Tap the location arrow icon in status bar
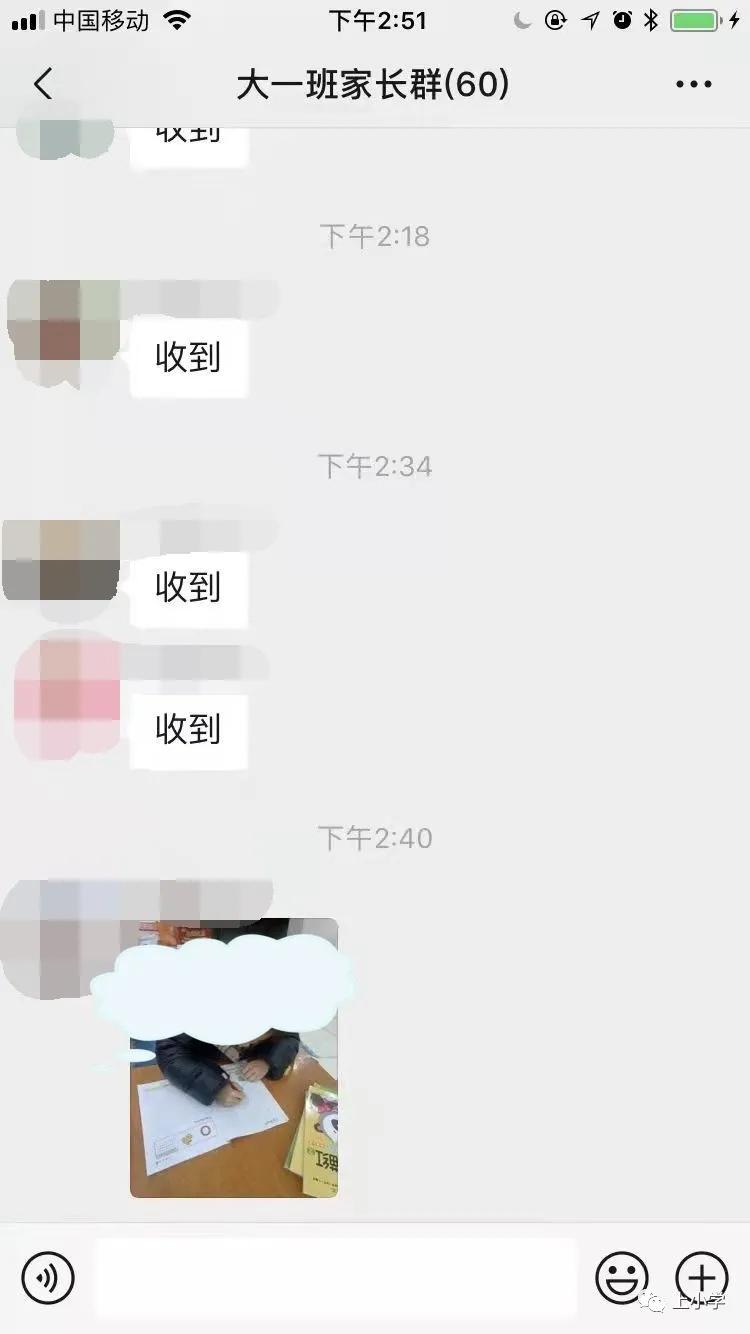This screenshot has width=750, height=1334. pyautogui.click(x=591, y=20)
